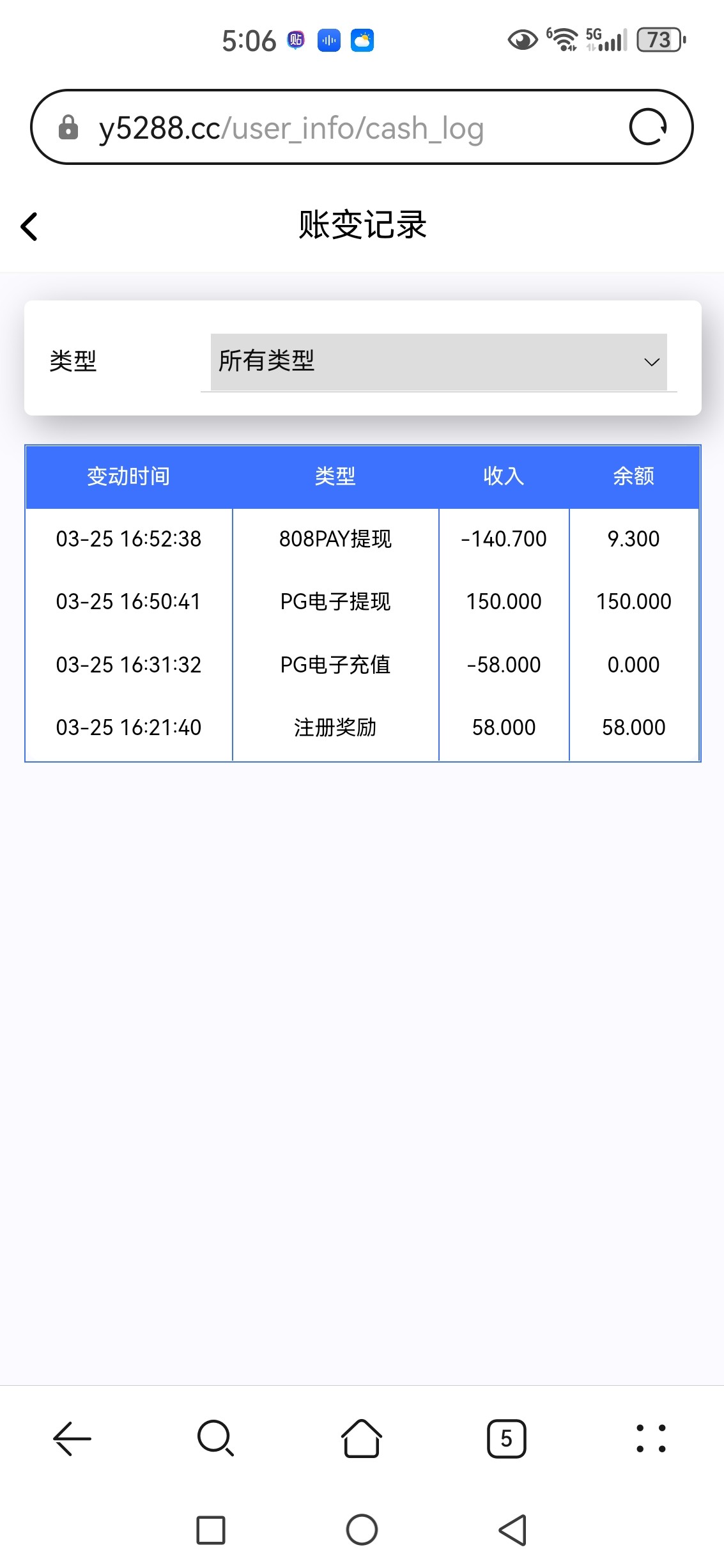Tap the 注册奖励 transaction entry
Viewport: 724px width, 1568px height.
[x=336, y=727]
